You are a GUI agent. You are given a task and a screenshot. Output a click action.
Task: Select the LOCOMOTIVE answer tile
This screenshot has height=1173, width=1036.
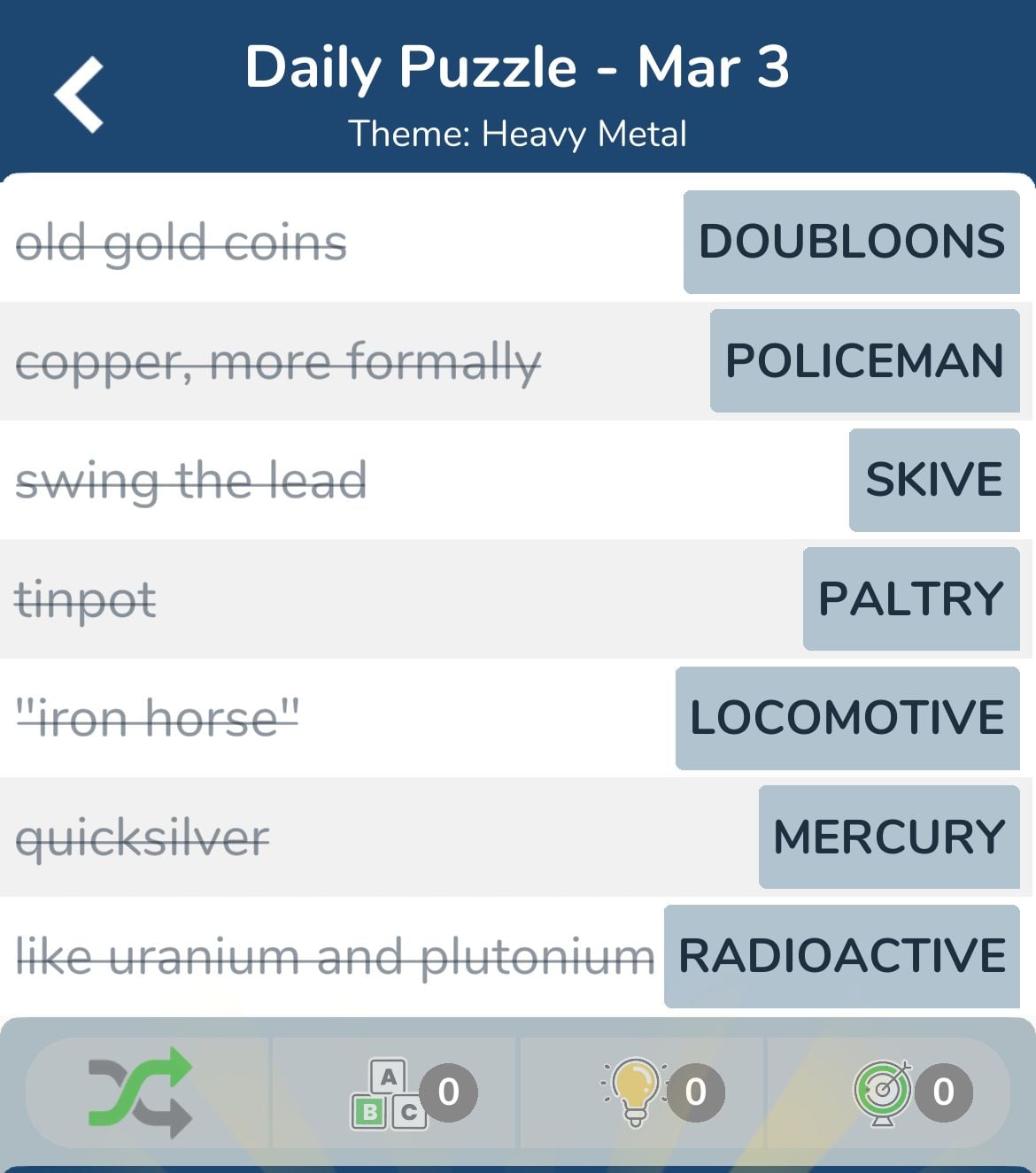coord(847,718)
